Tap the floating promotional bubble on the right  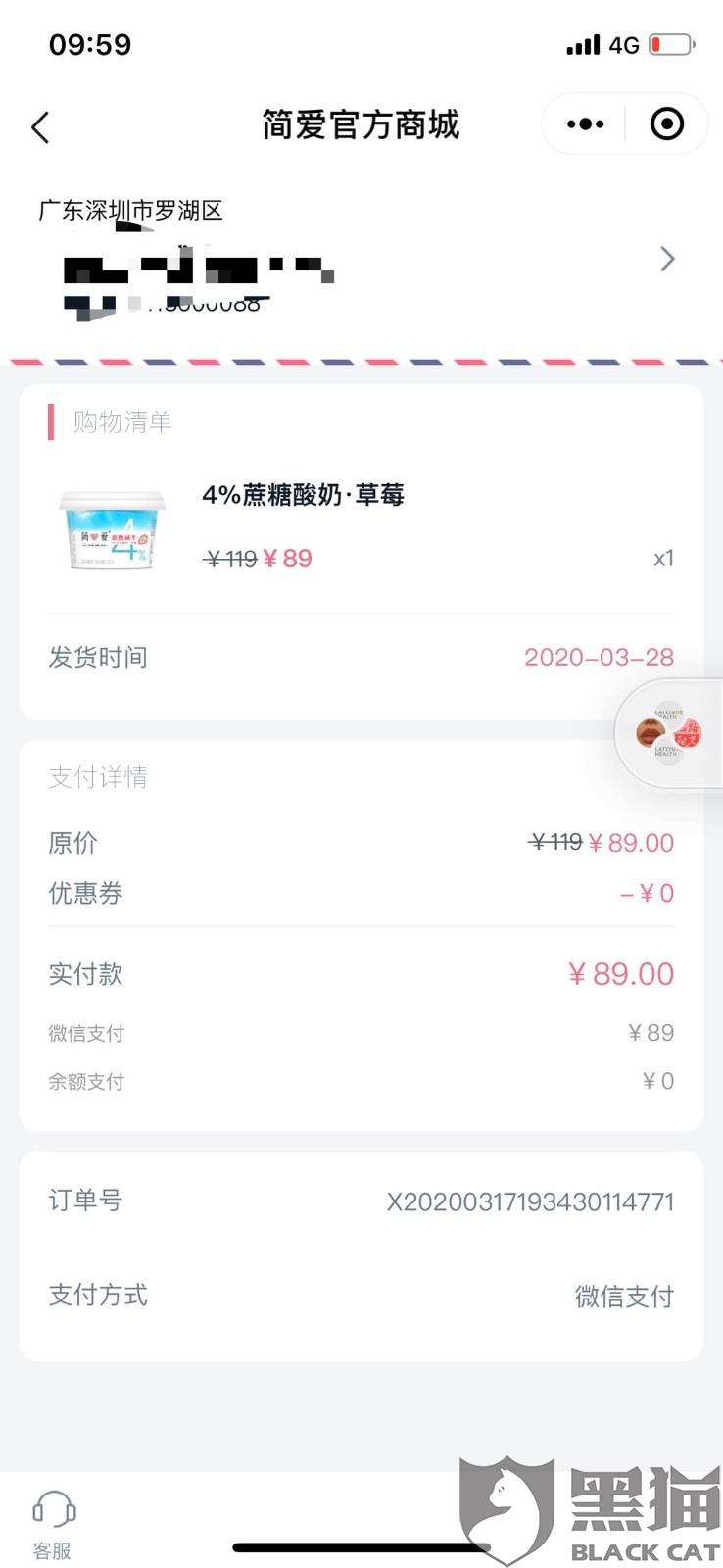(x=670, y=733)
